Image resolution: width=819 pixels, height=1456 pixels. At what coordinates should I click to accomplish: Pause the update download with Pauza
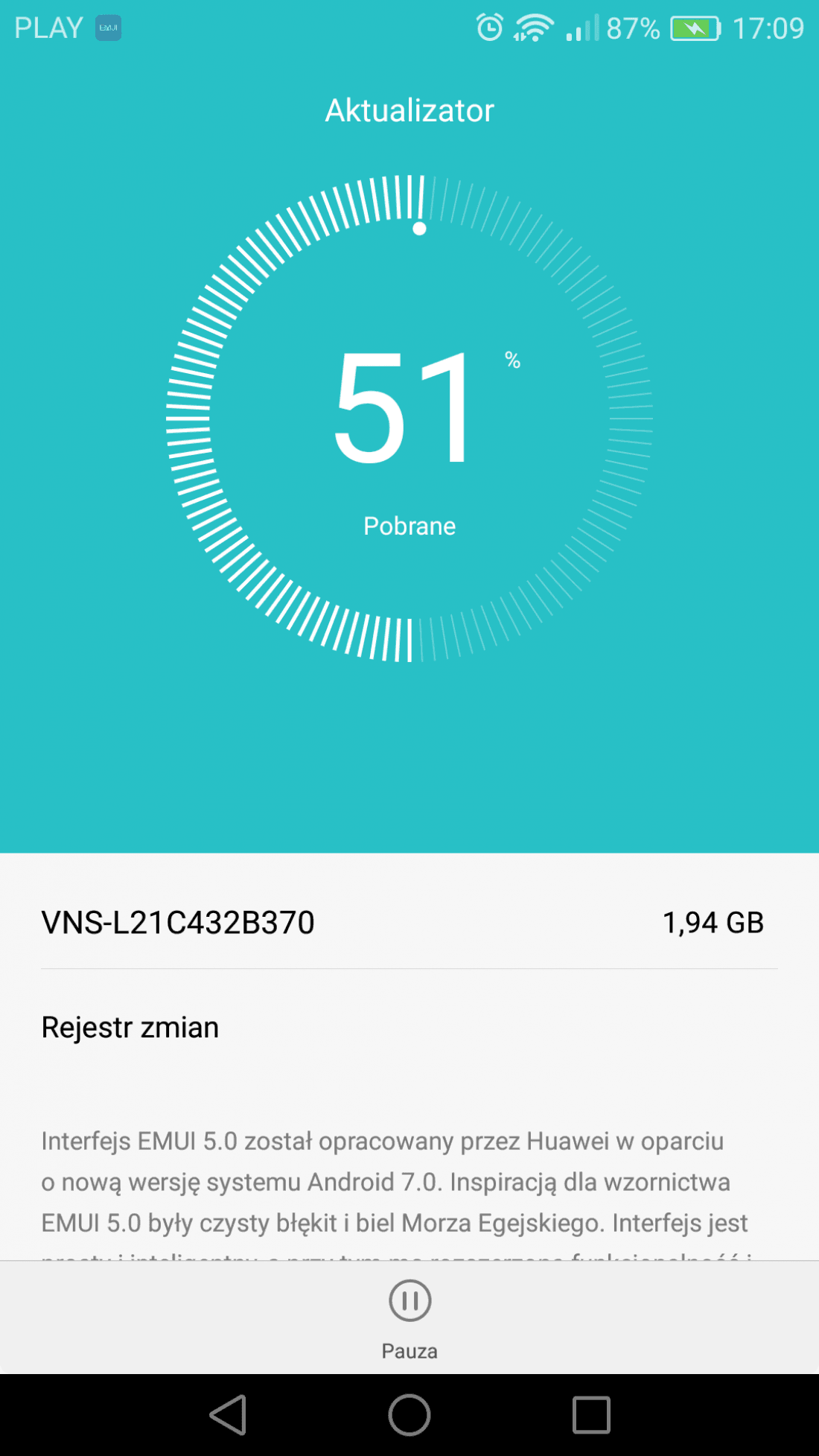[x=409, y=1318]
